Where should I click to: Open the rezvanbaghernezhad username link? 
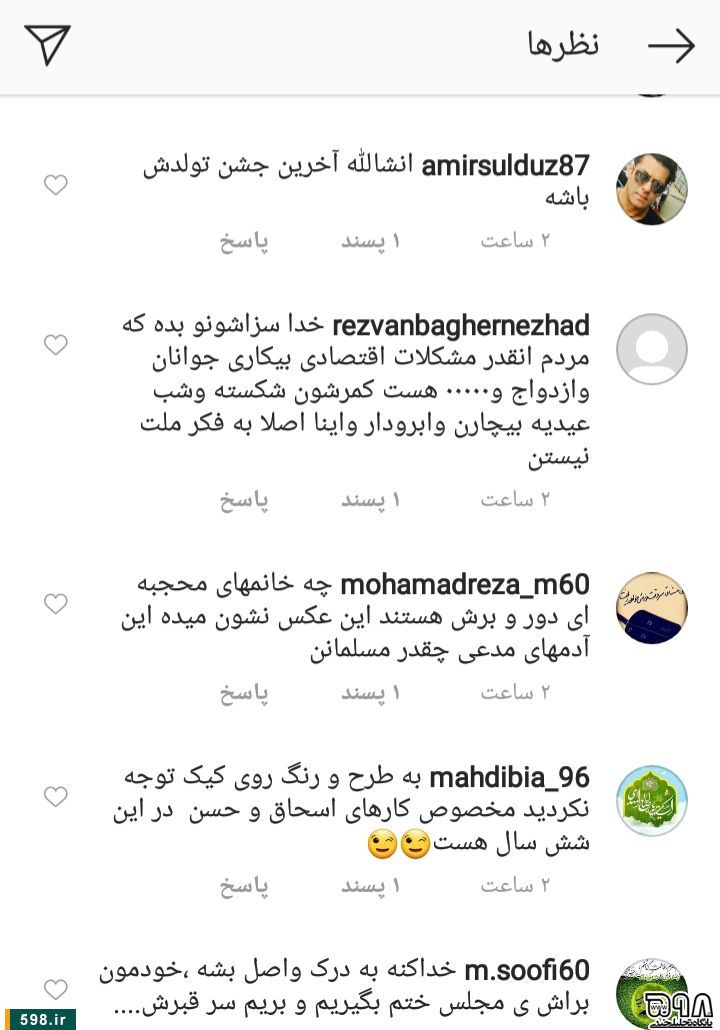tap(460, 326)
